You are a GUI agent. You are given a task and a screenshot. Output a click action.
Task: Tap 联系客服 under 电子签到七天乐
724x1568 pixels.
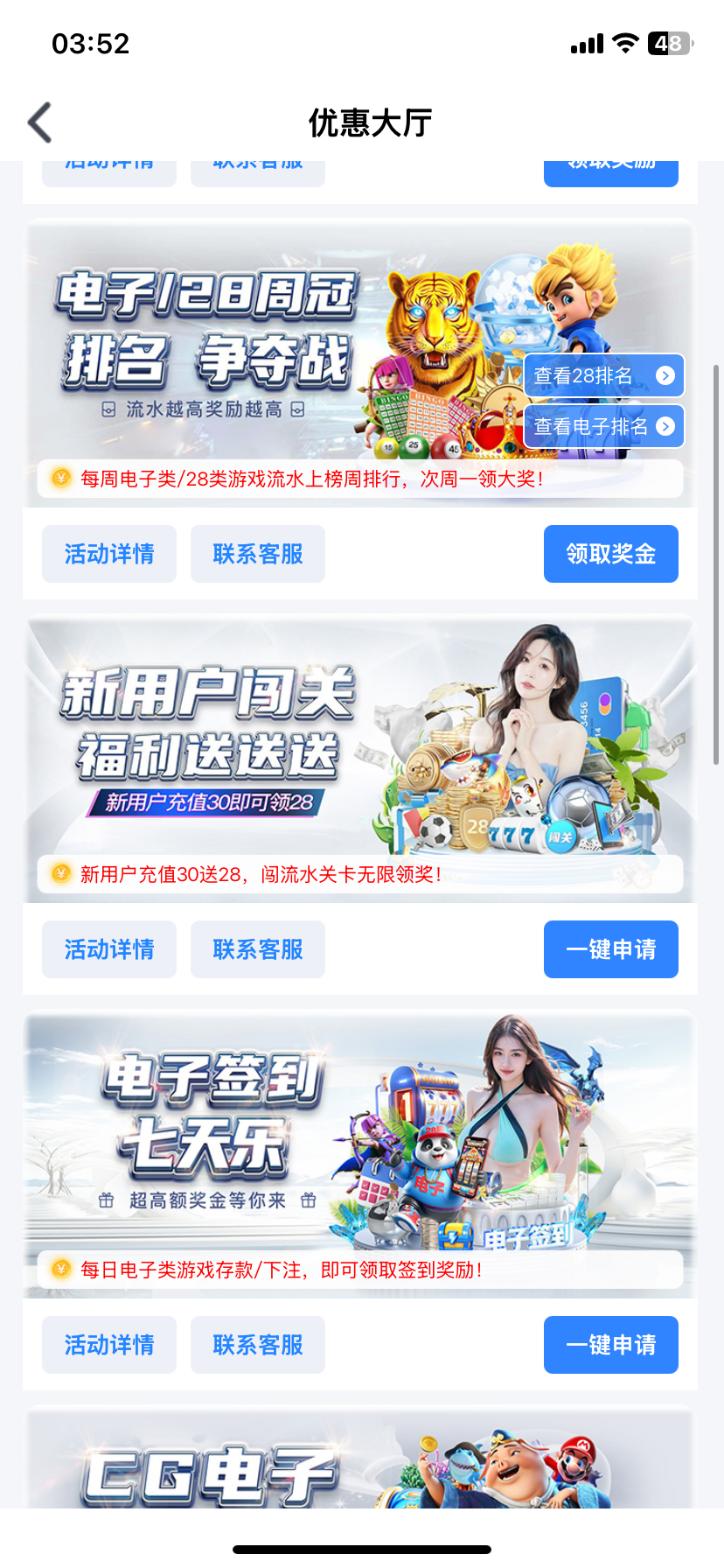tap(258, 1345)
